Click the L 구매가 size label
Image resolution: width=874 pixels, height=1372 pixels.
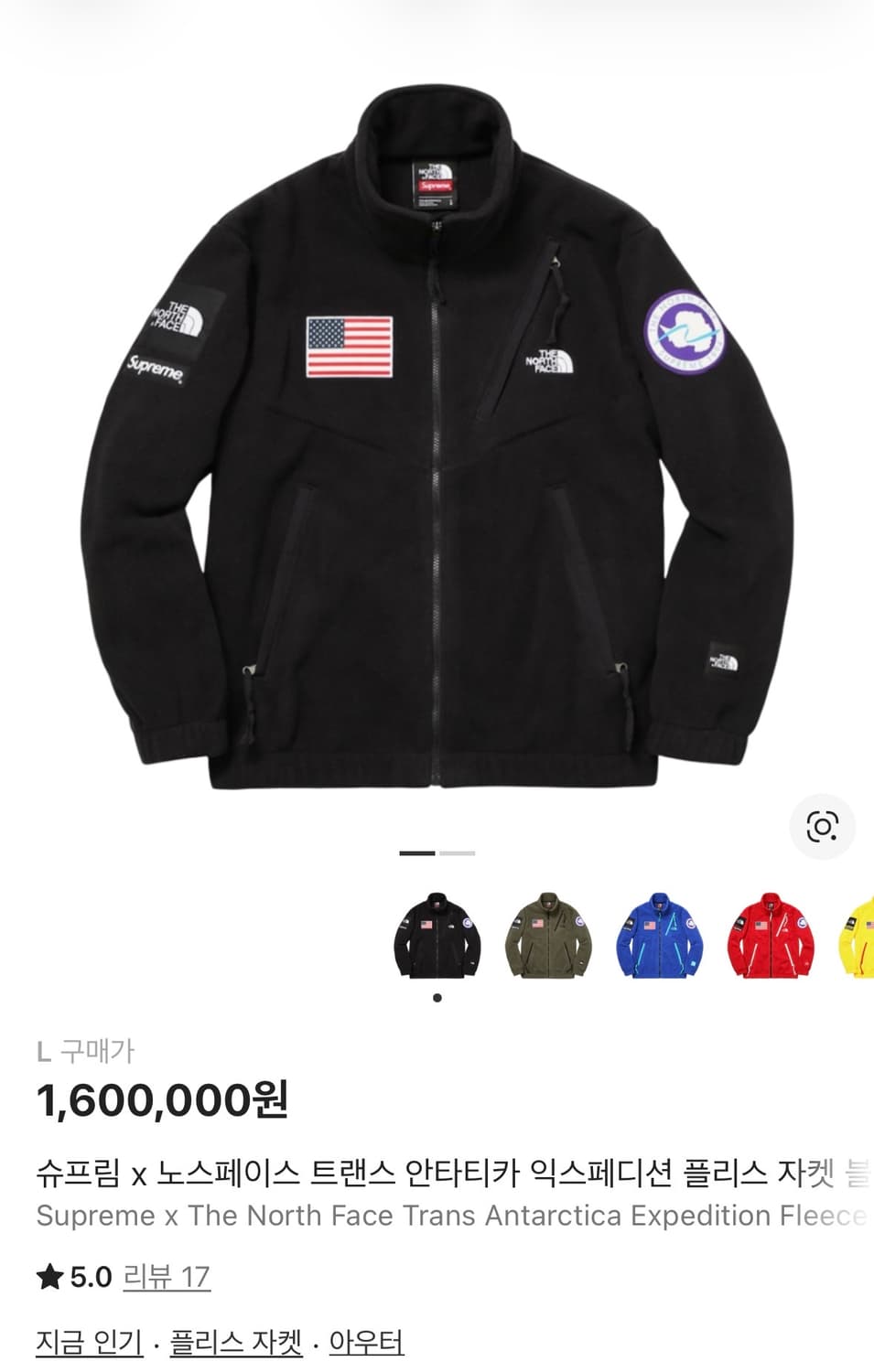click(x=84, y=1053)
